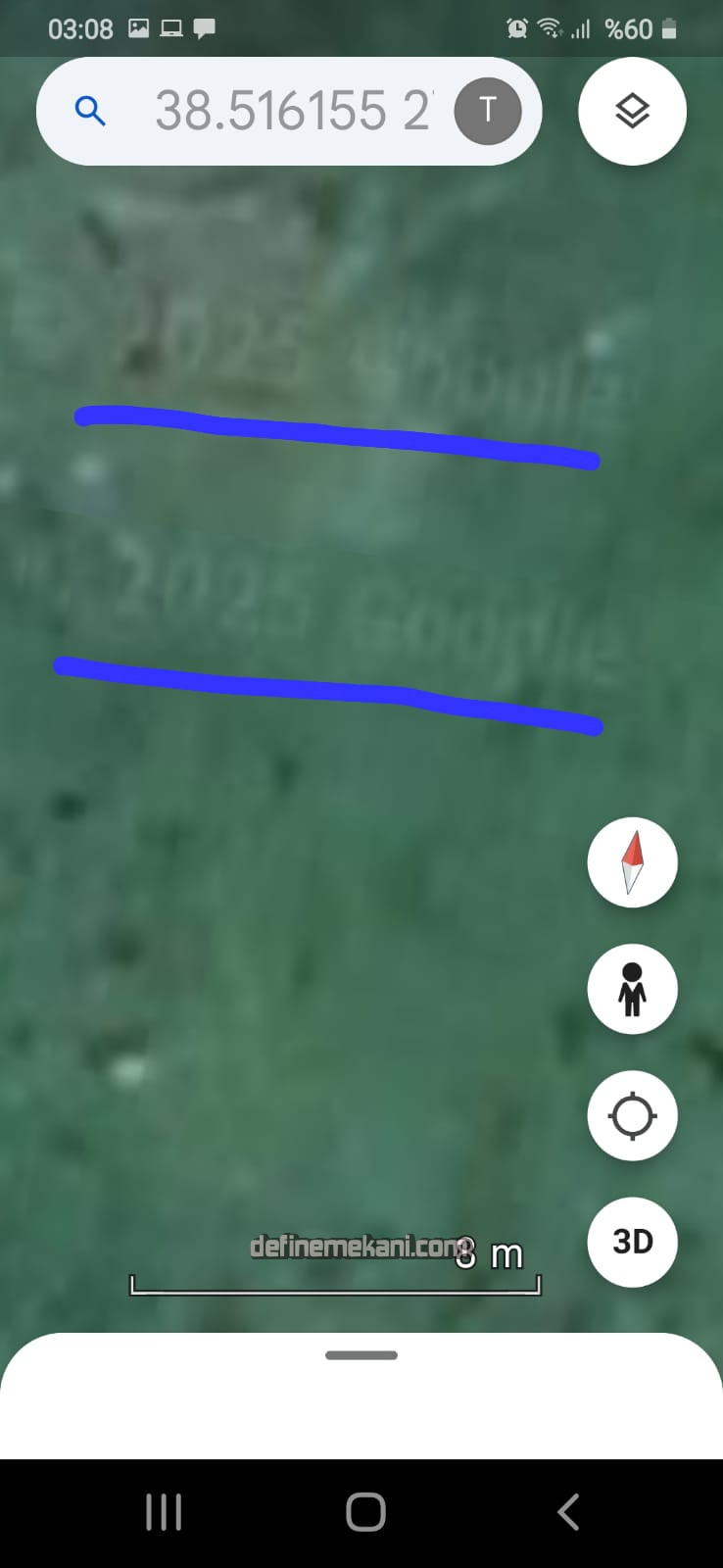Image resolution: width=723 pixels, height=1568 pixels.
Task: Tap the bottom sheet drag handle
Action: [x=361, y=1355]
